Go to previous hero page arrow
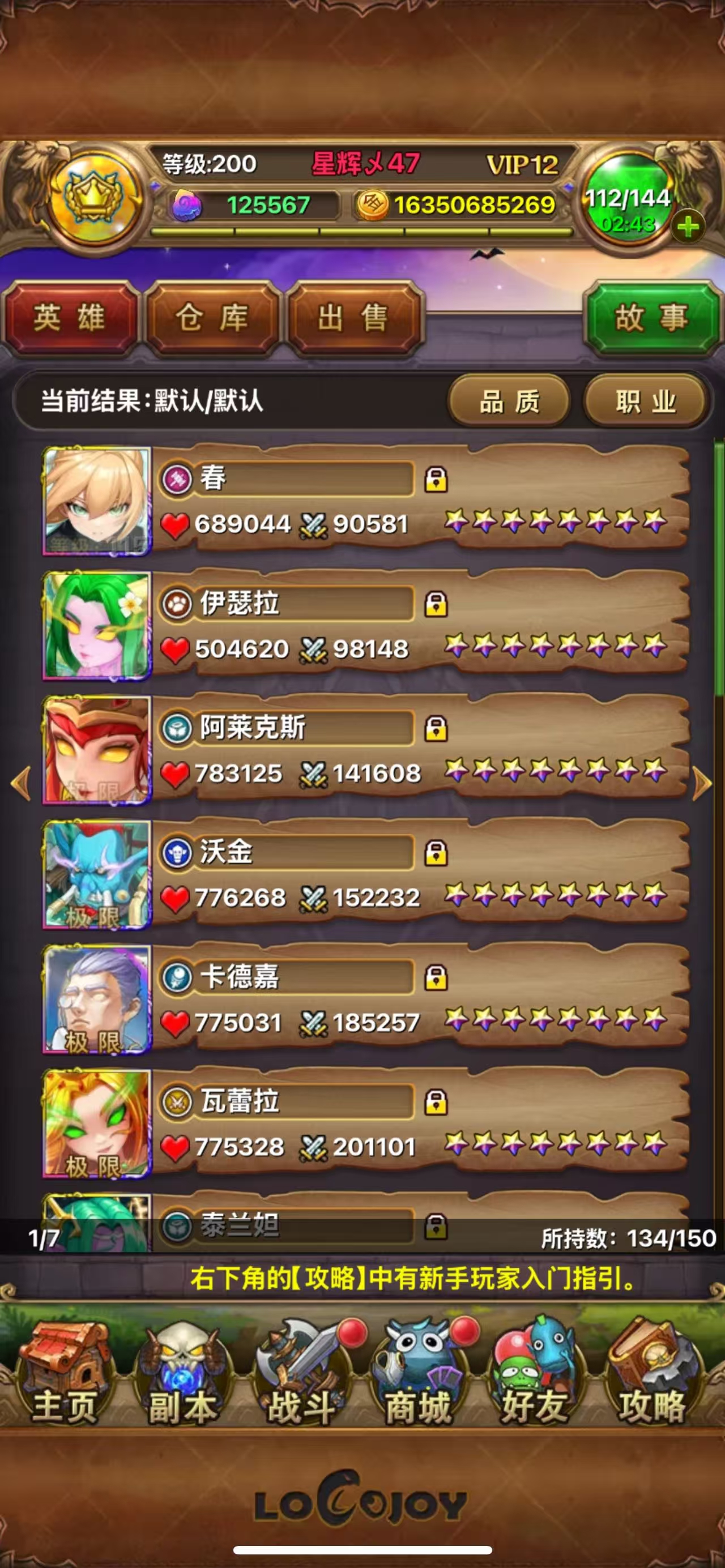The image size is (725, 1568). pyautogui.click(x=22, y=783)
